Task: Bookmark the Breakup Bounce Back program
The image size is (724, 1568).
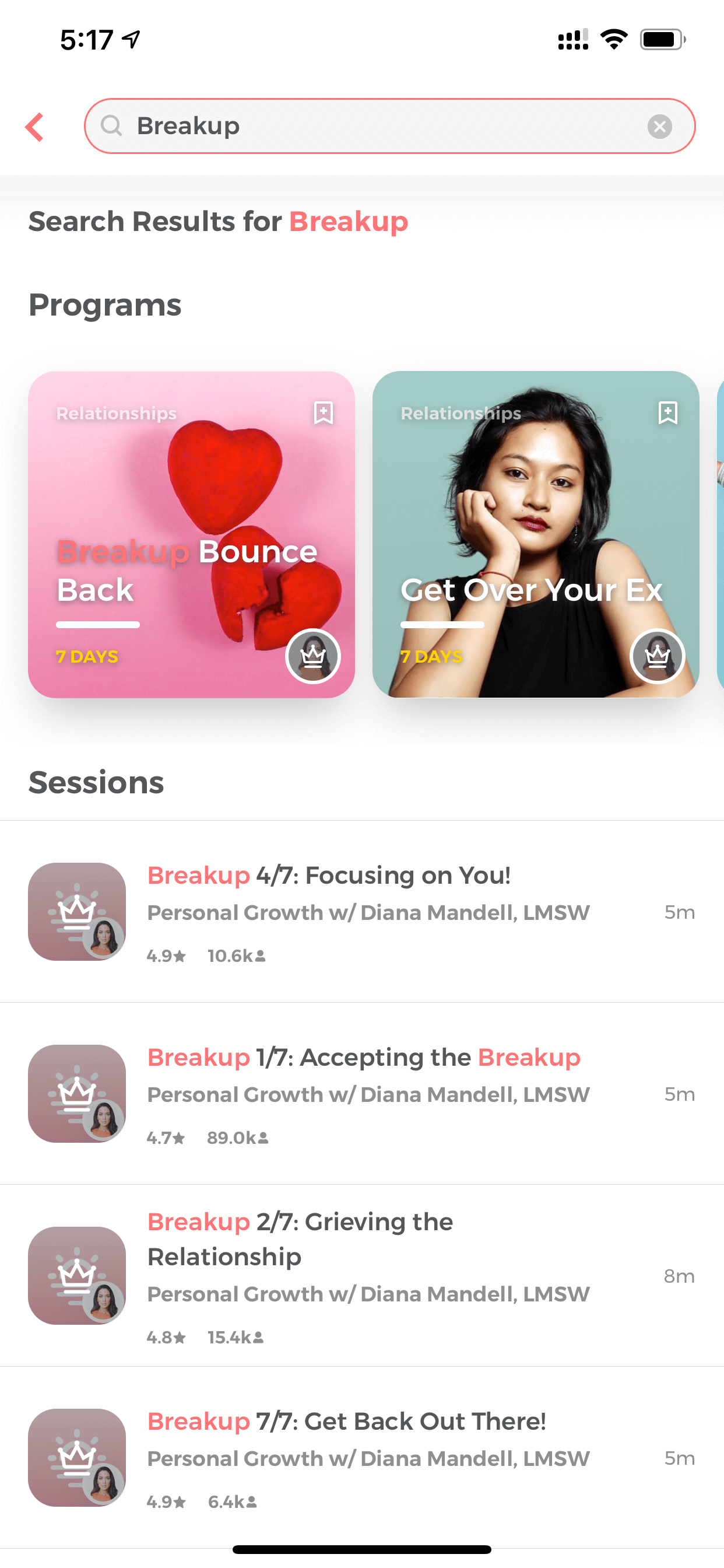Action: [x=323, y=412]
